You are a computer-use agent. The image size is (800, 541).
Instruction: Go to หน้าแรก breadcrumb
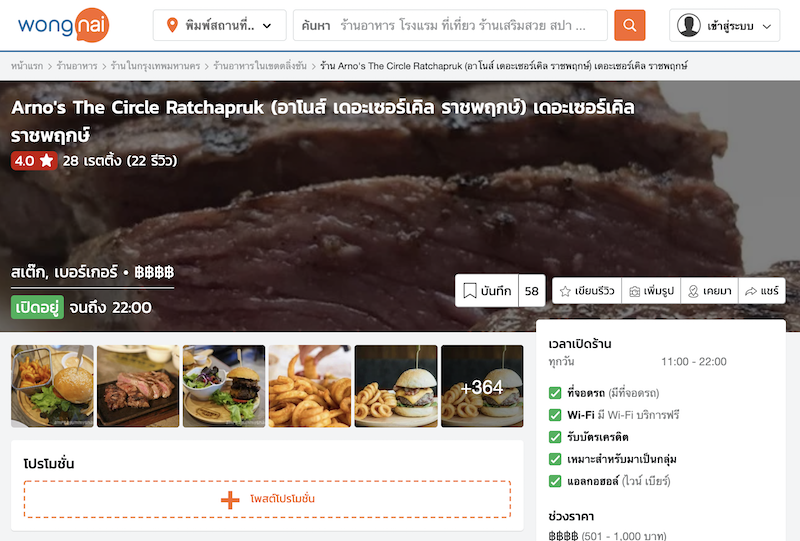[27, 66]
